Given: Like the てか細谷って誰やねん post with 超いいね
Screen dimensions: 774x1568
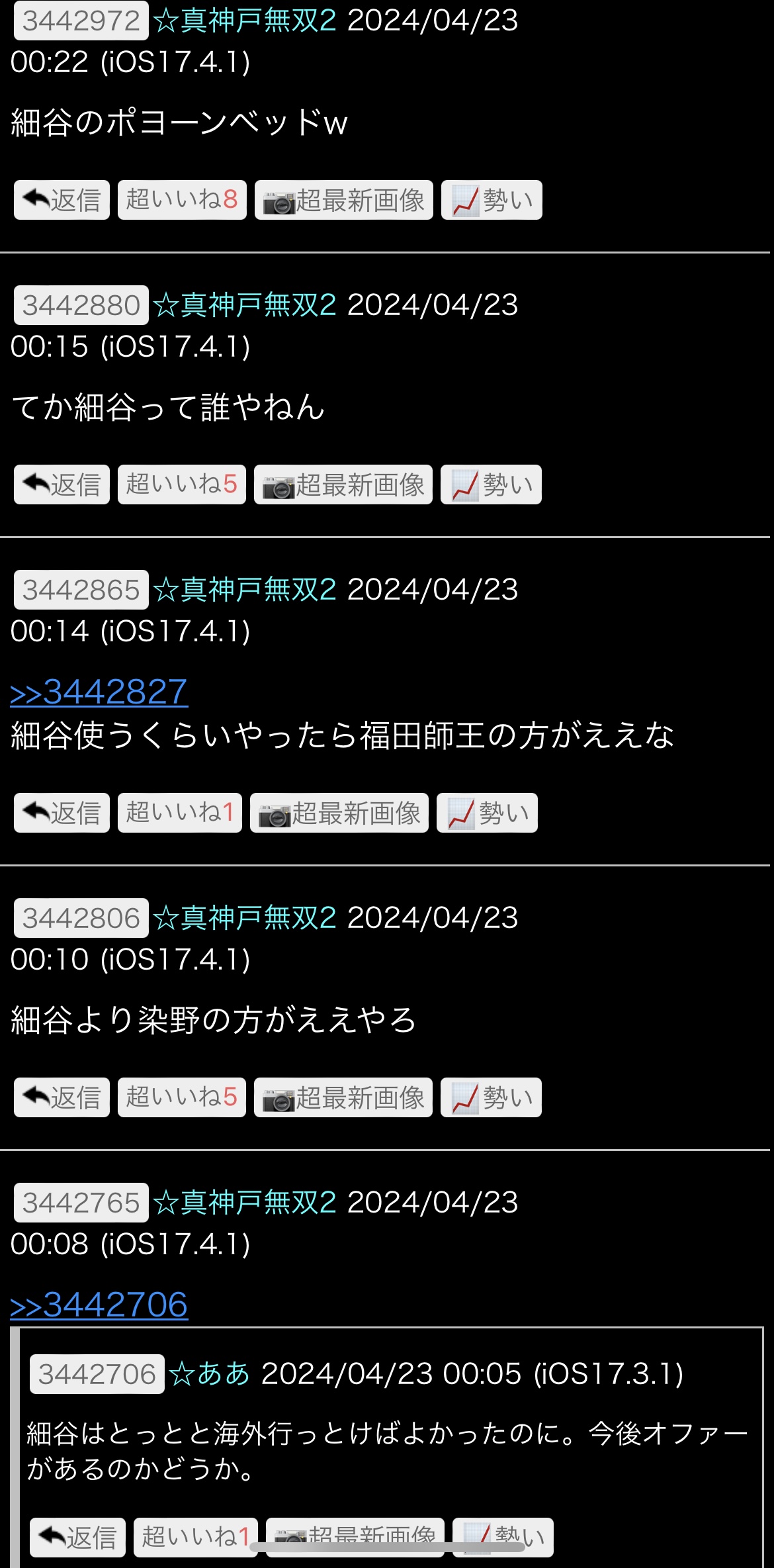Looking at the screenshot, I should (x=182, y=484).
